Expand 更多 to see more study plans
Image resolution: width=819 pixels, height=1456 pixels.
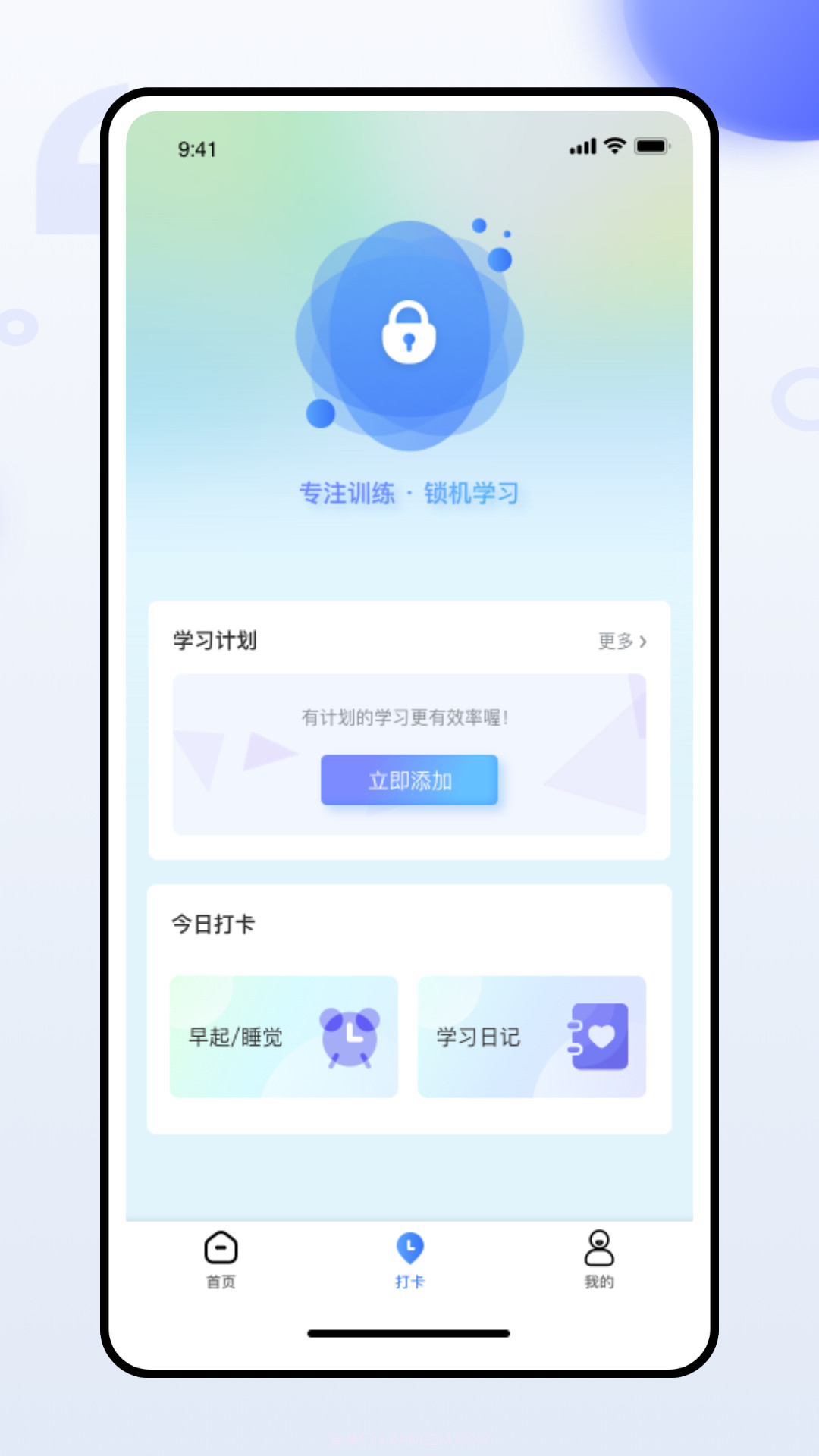pyautogui.click(x=614, y=641)
